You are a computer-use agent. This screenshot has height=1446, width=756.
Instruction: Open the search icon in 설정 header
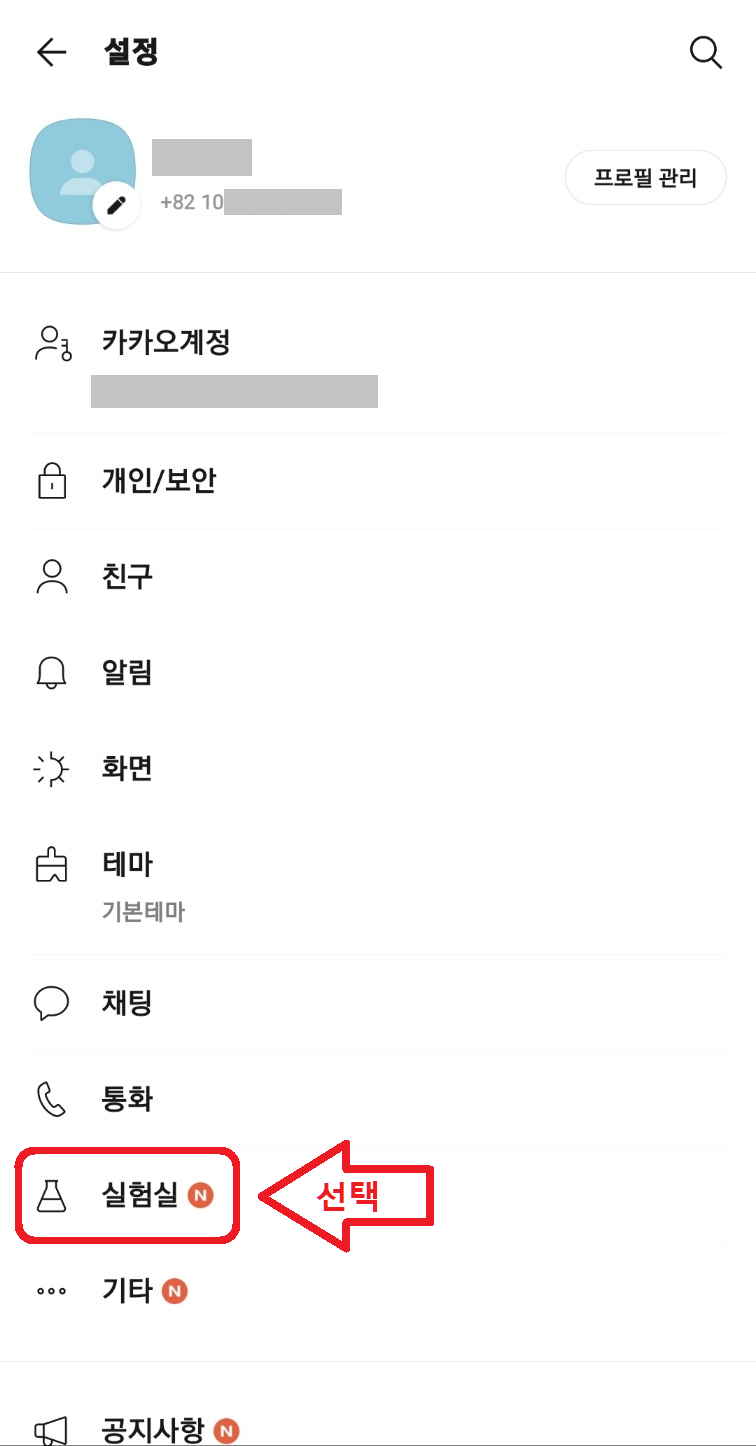pos(707,53)
